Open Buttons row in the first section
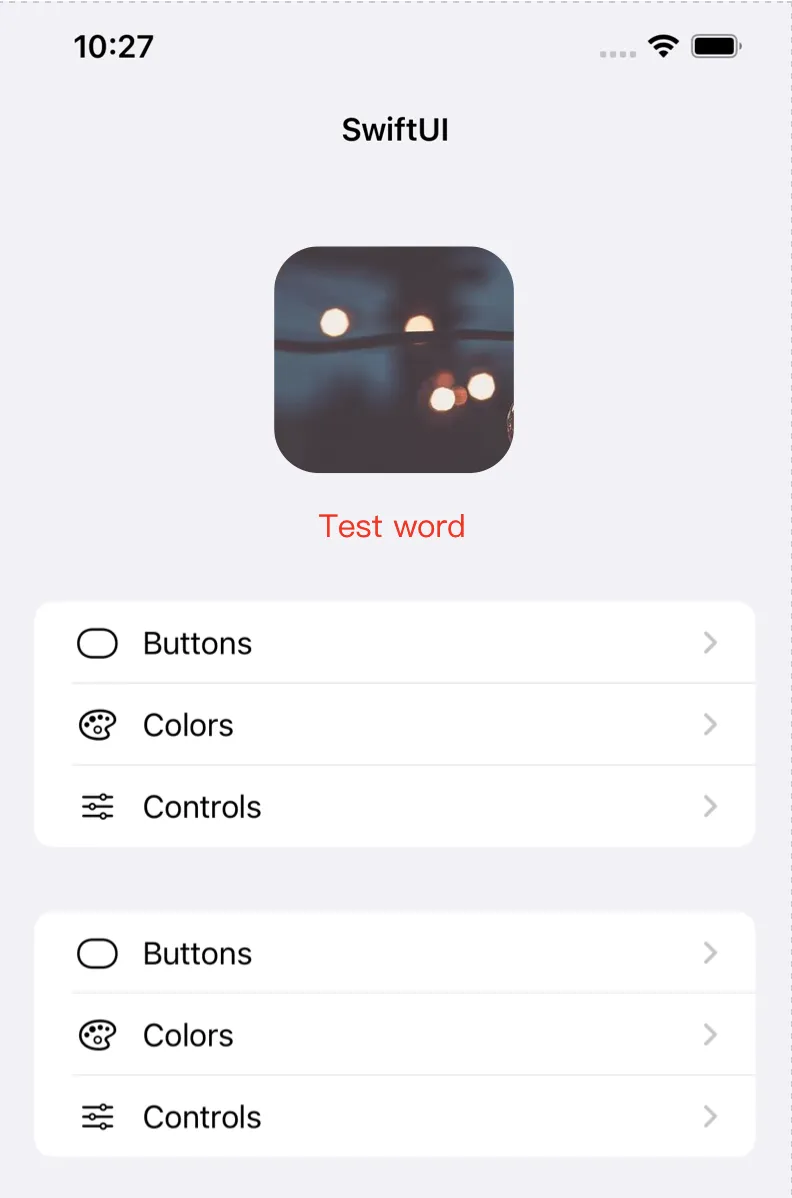The height and width of the screenshot is (1198, 792). [x=395, y=643]
